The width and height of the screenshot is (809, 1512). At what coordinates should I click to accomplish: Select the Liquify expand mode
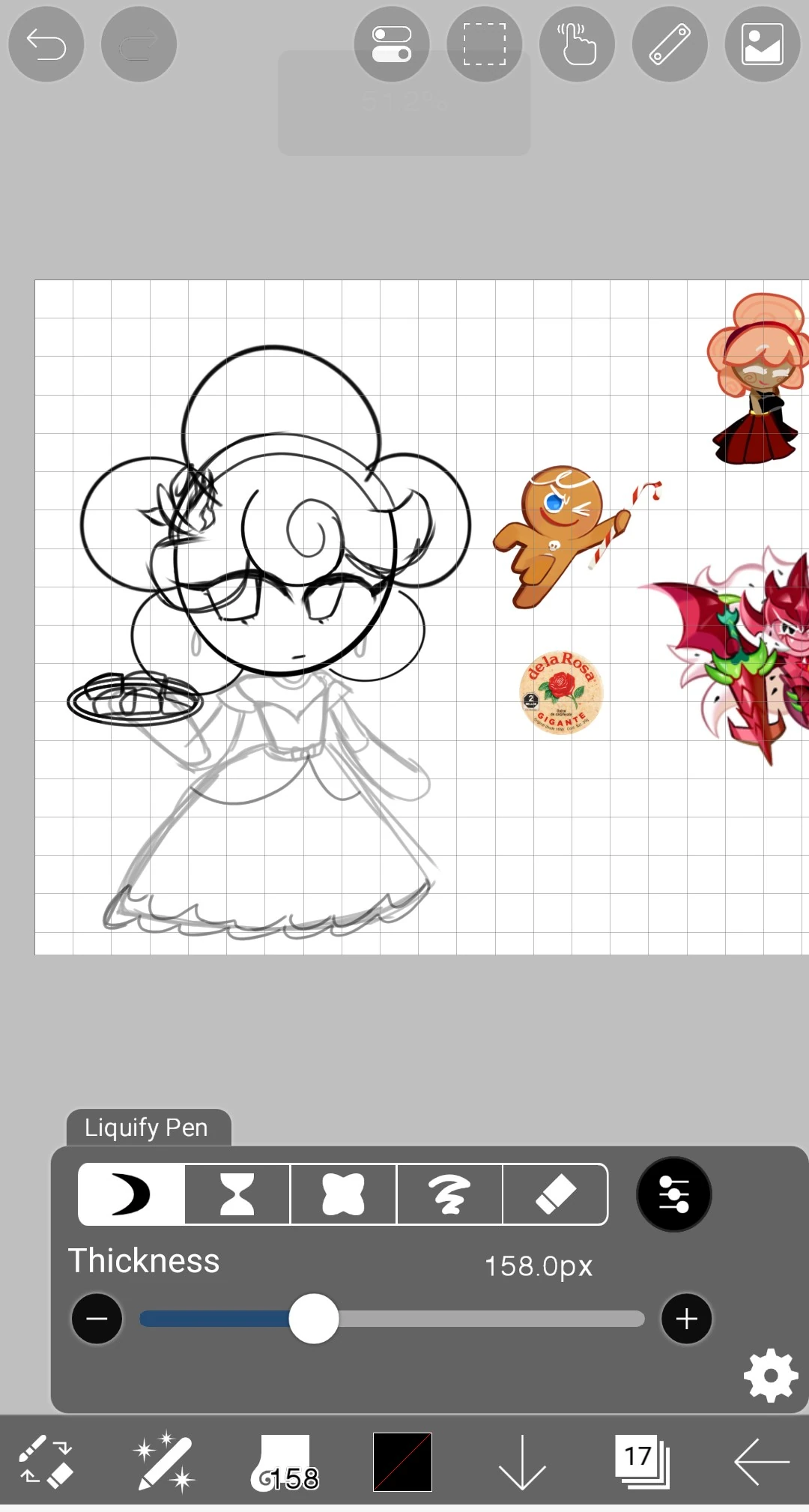point(343,1194)
